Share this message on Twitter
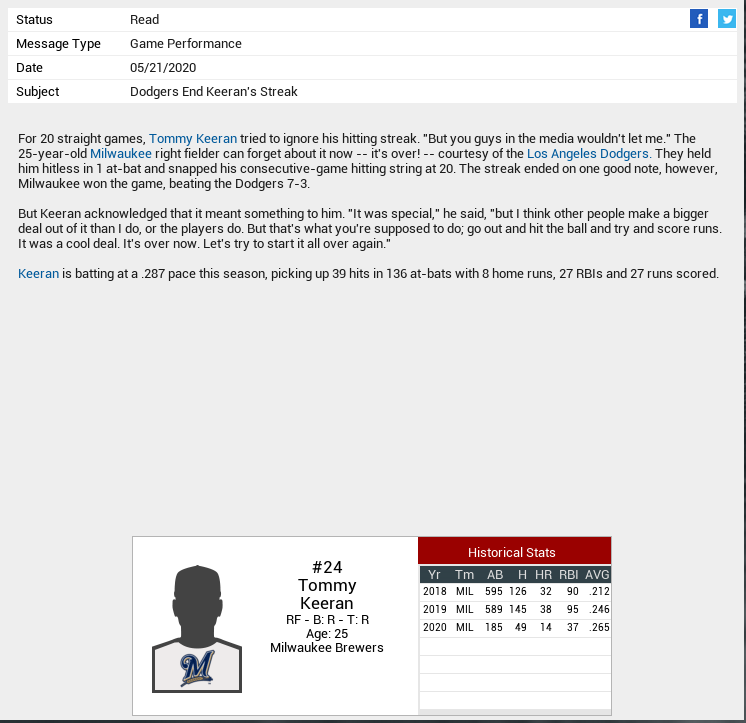 pos(727,19)
